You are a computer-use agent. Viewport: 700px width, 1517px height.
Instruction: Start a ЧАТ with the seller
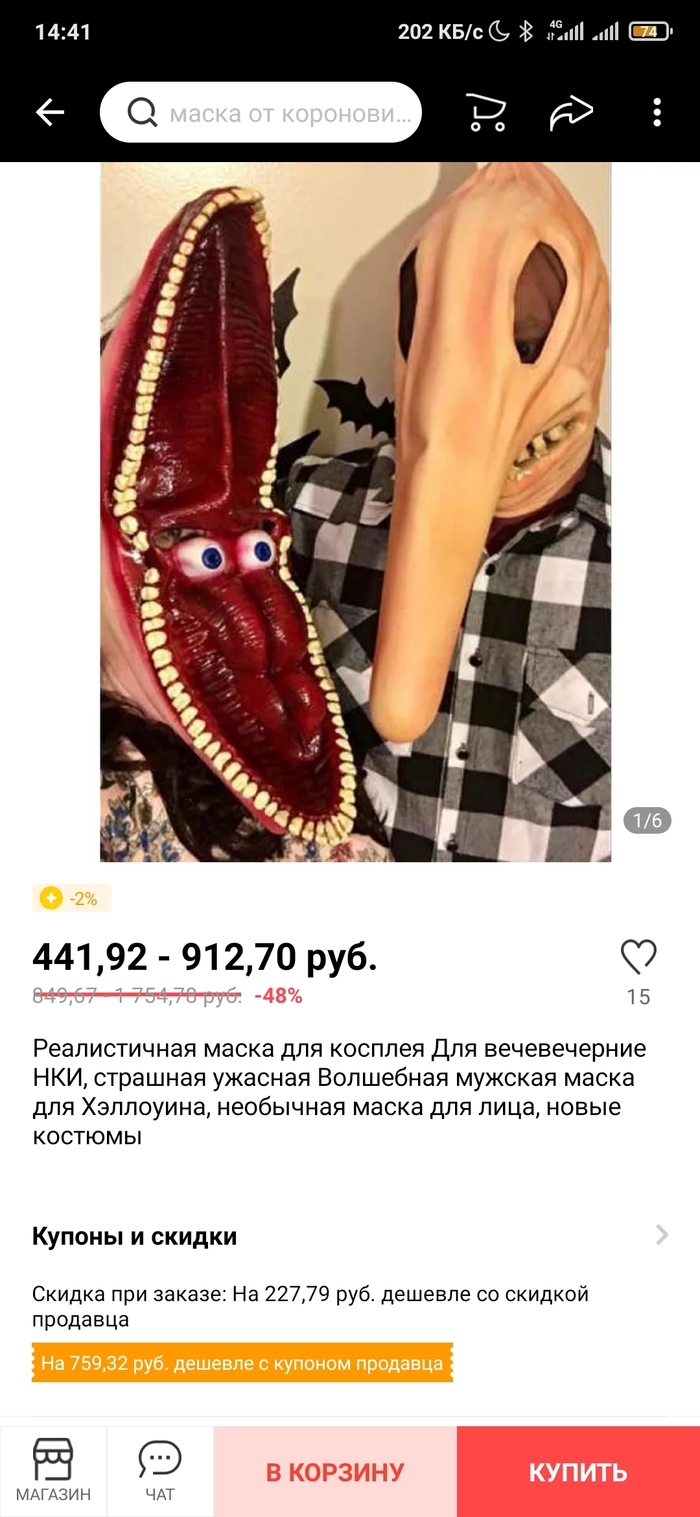tap(160, 1471)
